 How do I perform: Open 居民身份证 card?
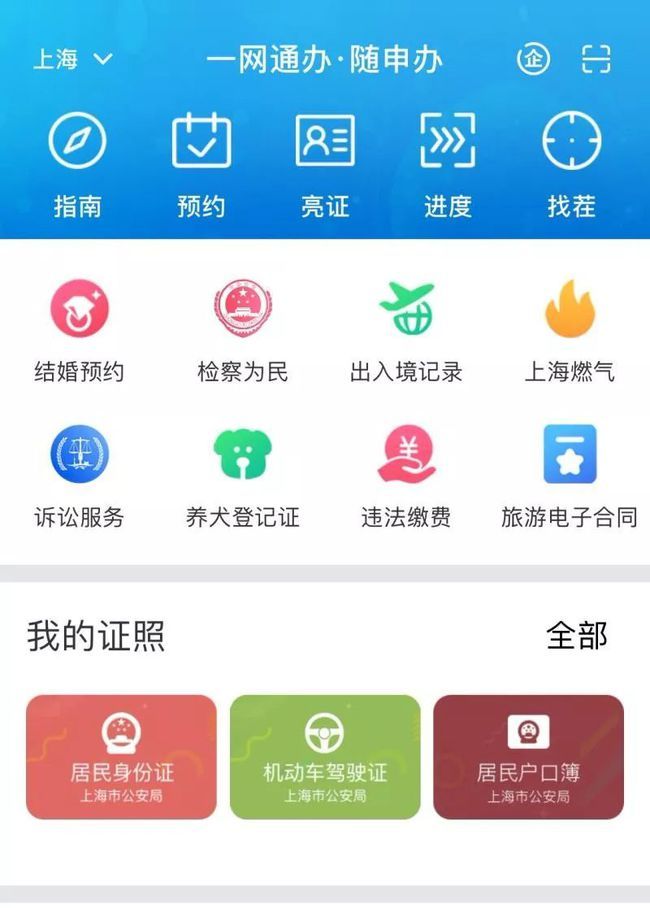pyautogui.click(x=121, y=757)
